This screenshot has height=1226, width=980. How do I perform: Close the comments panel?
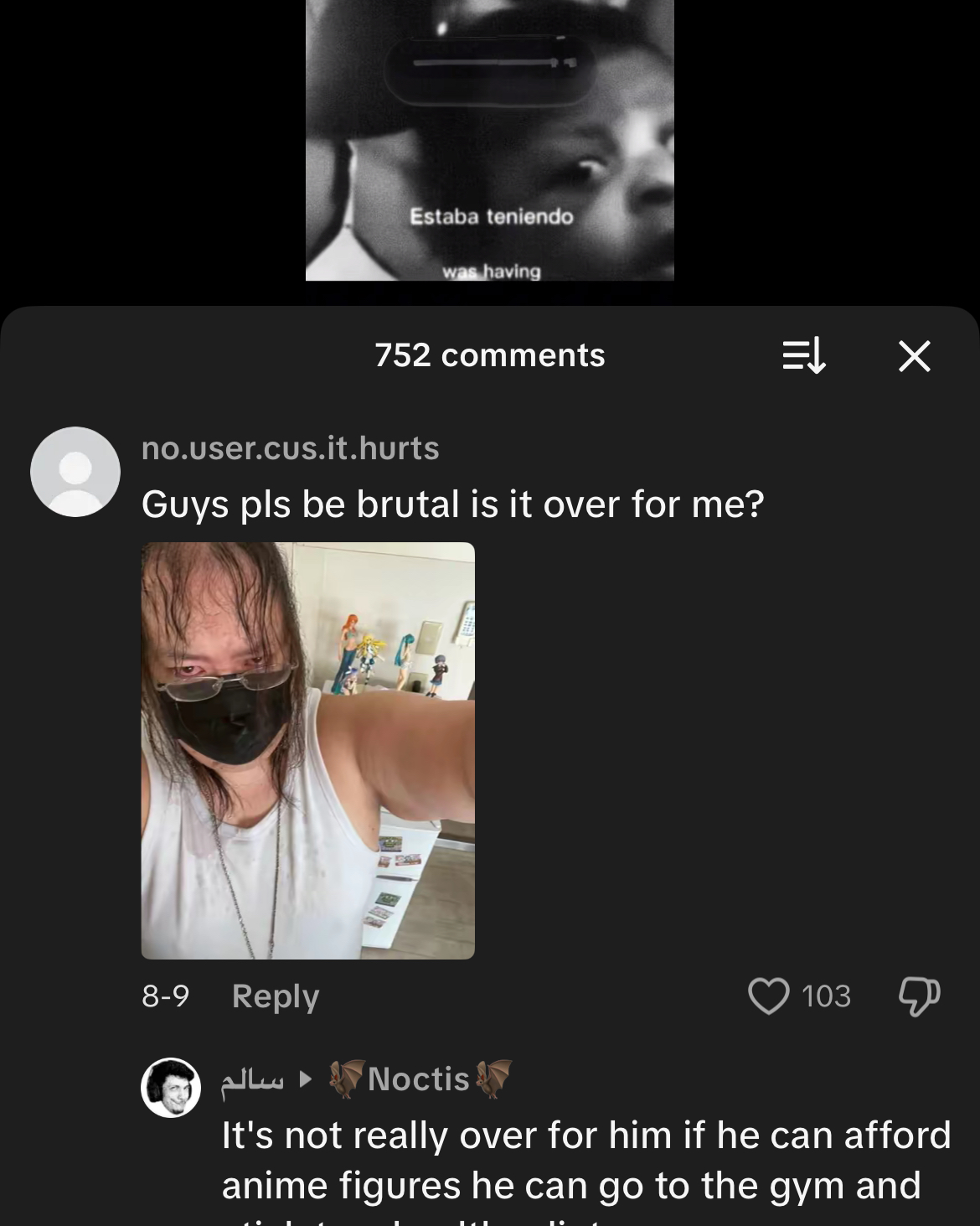coord(914,355)
